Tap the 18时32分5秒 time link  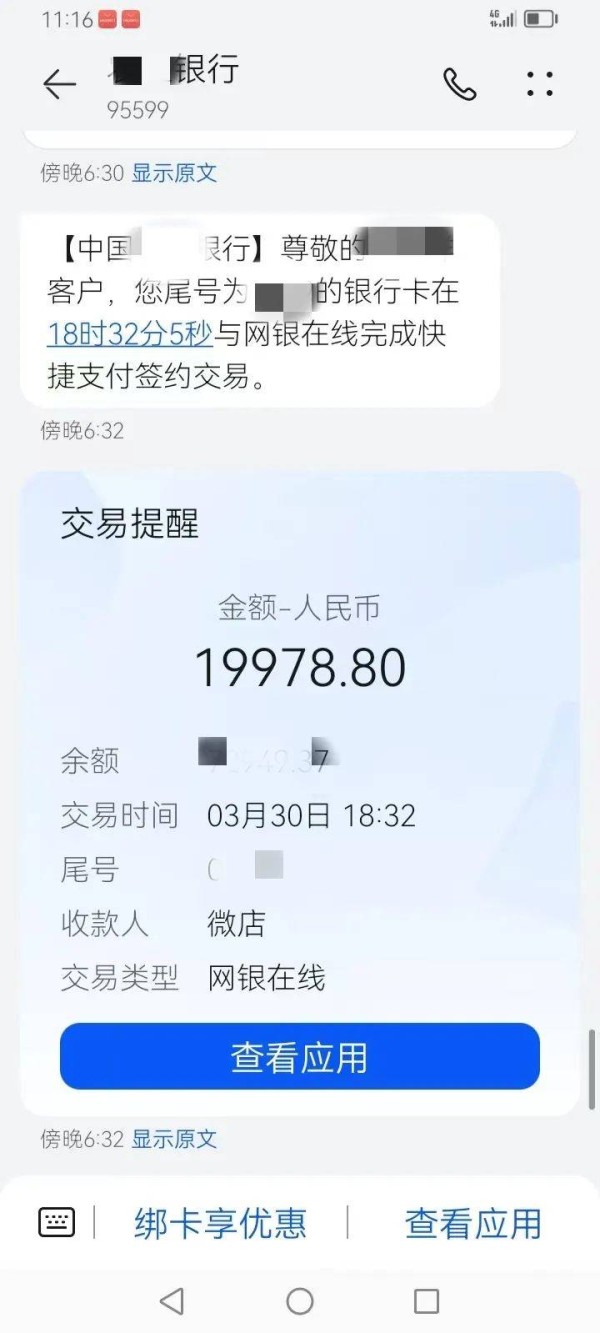tap(130, 333)
